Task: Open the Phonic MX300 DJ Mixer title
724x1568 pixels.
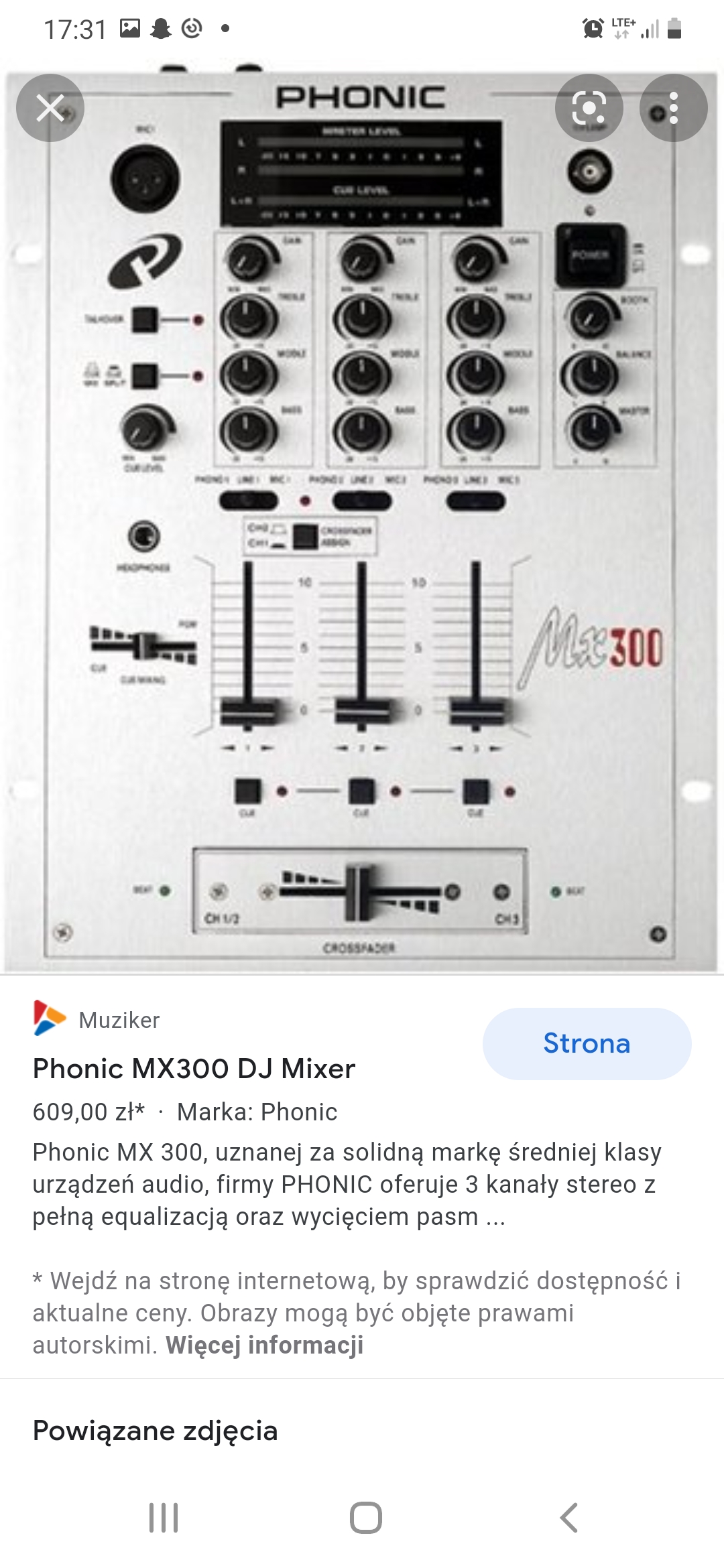Action: coord(194,1068)
